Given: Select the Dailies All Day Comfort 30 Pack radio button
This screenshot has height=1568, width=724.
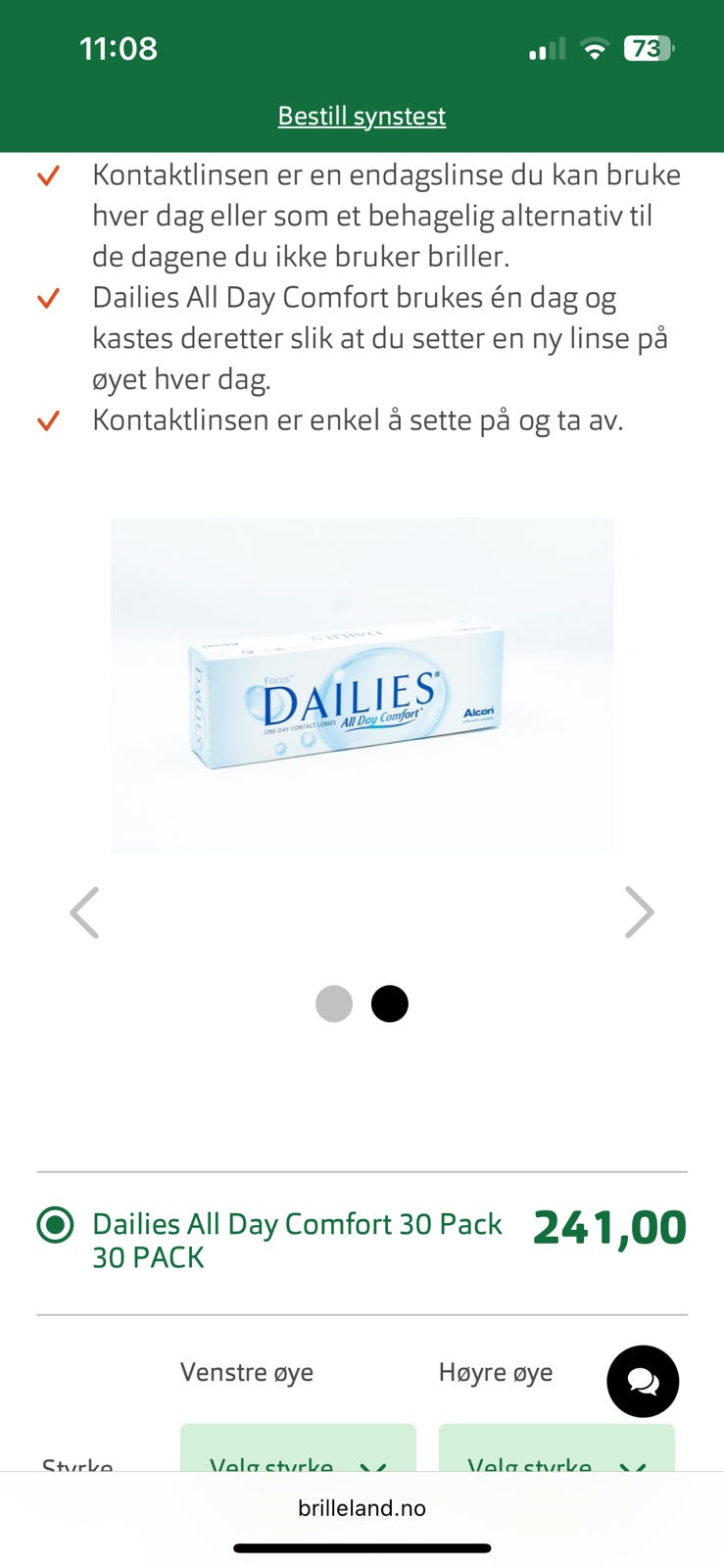Looking at the screenshot, I should pyautogui.click(x=56, y=1225).
